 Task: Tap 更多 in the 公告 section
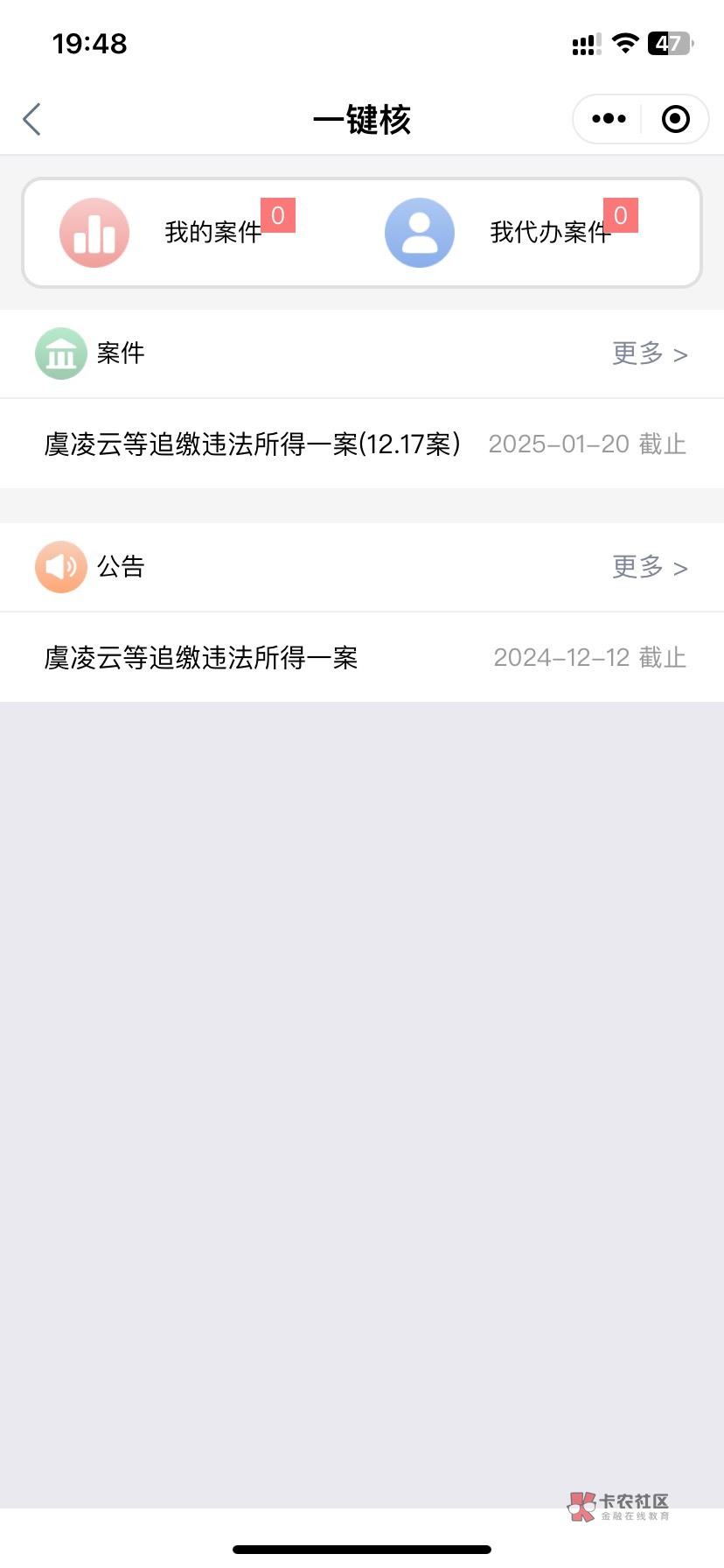pos(650,567)
